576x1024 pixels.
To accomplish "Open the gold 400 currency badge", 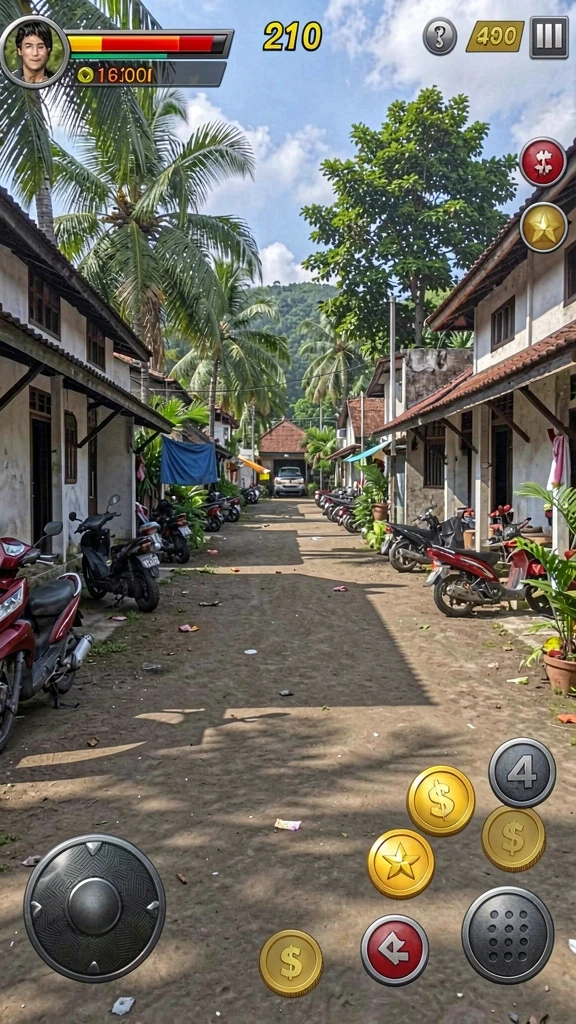I will click(x=495, y=37).
